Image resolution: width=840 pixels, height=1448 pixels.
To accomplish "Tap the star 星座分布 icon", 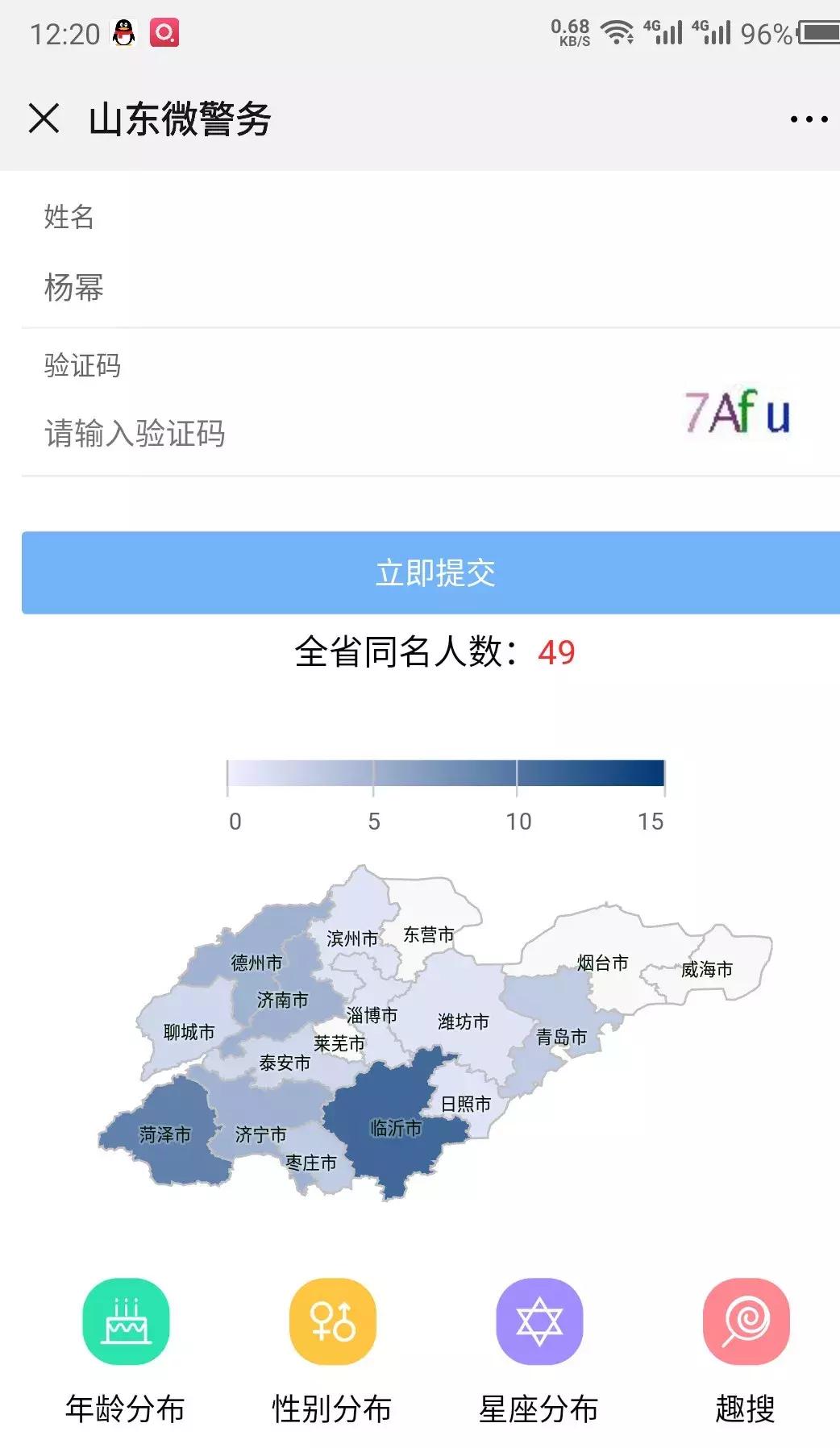I will (542, 1321).
